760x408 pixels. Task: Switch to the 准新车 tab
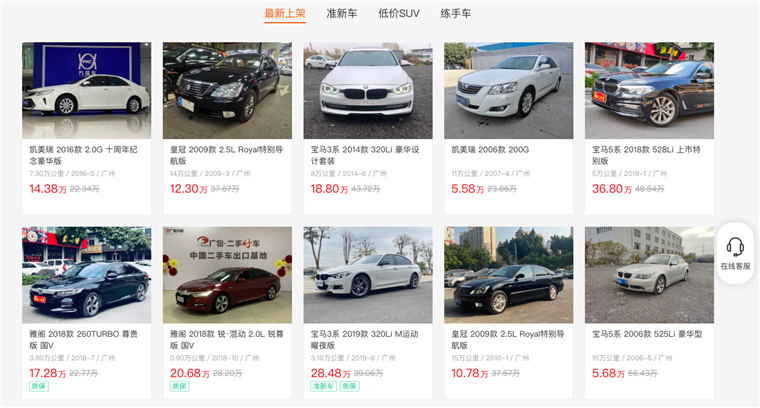[x=343, y=14]
